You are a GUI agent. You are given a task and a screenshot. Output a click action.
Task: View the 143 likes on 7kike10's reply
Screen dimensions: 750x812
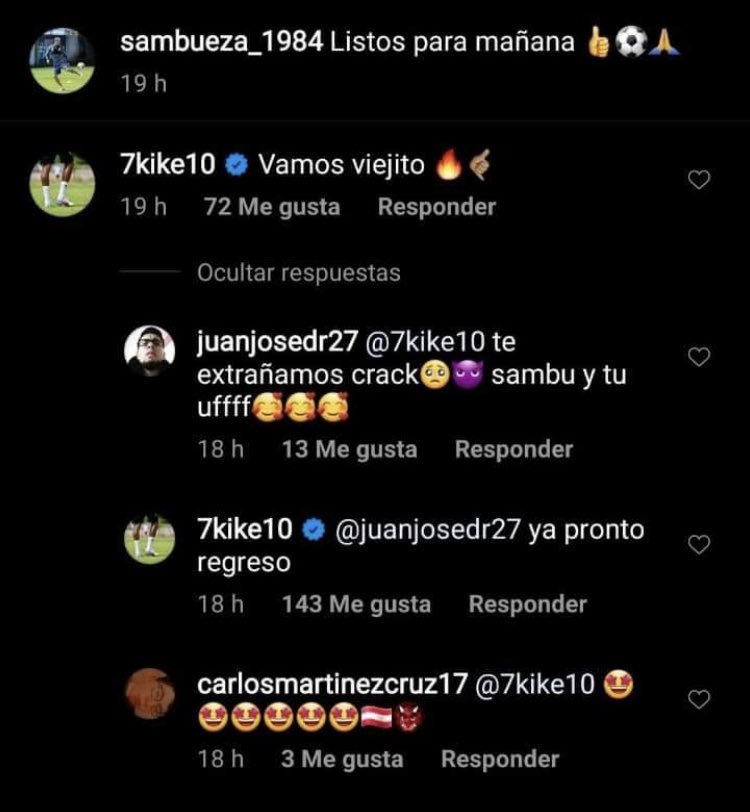[x=356, y=604]
